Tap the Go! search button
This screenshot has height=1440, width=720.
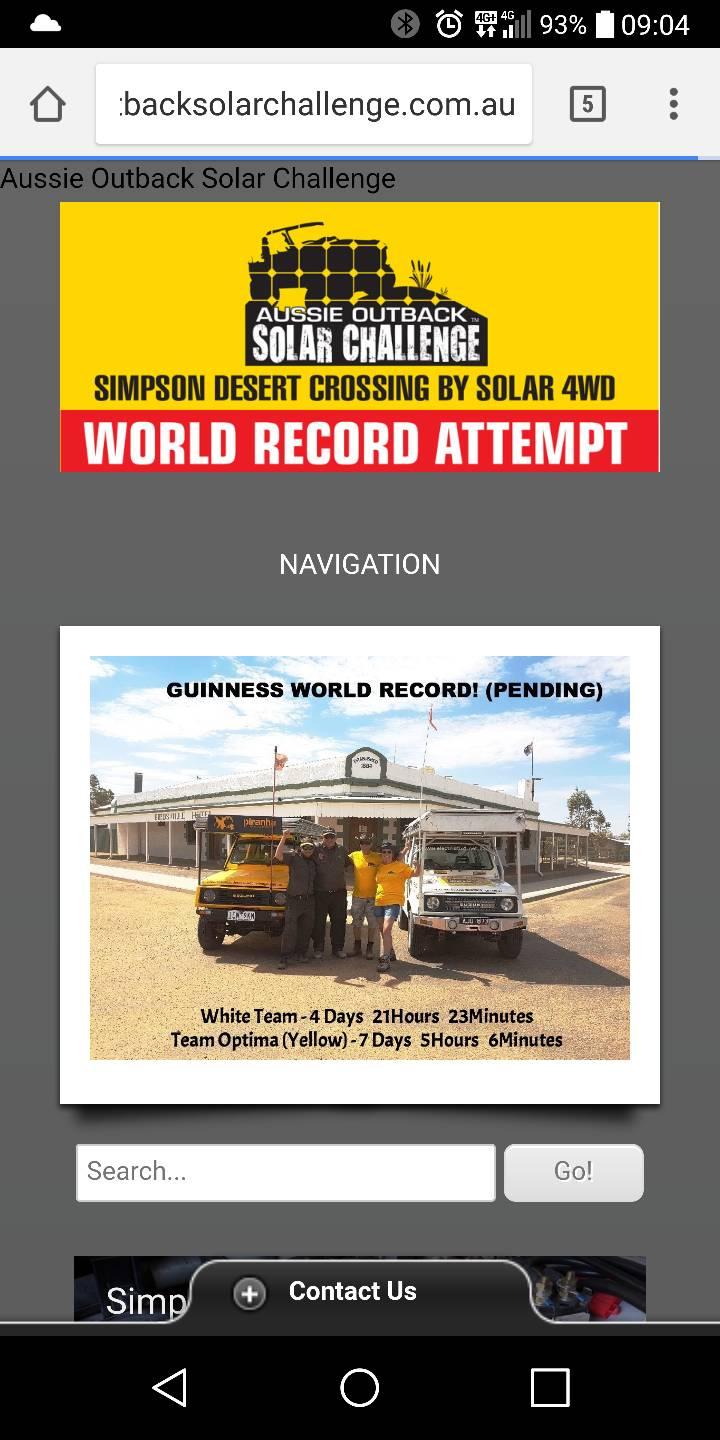[573, 1172]
